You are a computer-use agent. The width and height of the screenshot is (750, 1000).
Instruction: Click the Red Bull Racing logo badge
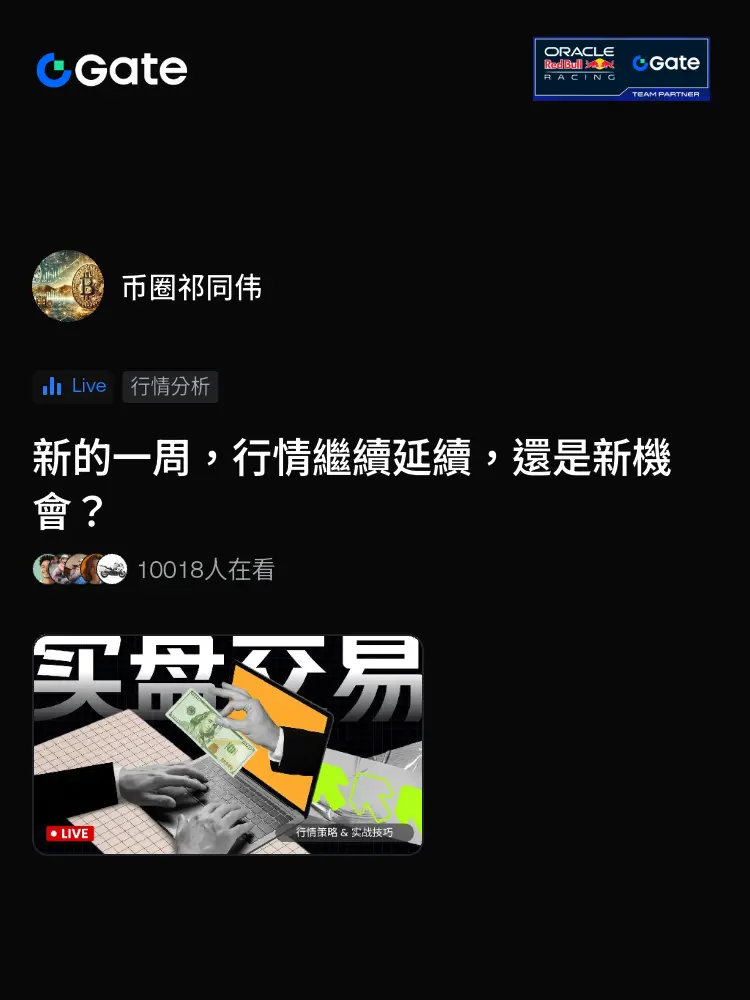(580, 62)
